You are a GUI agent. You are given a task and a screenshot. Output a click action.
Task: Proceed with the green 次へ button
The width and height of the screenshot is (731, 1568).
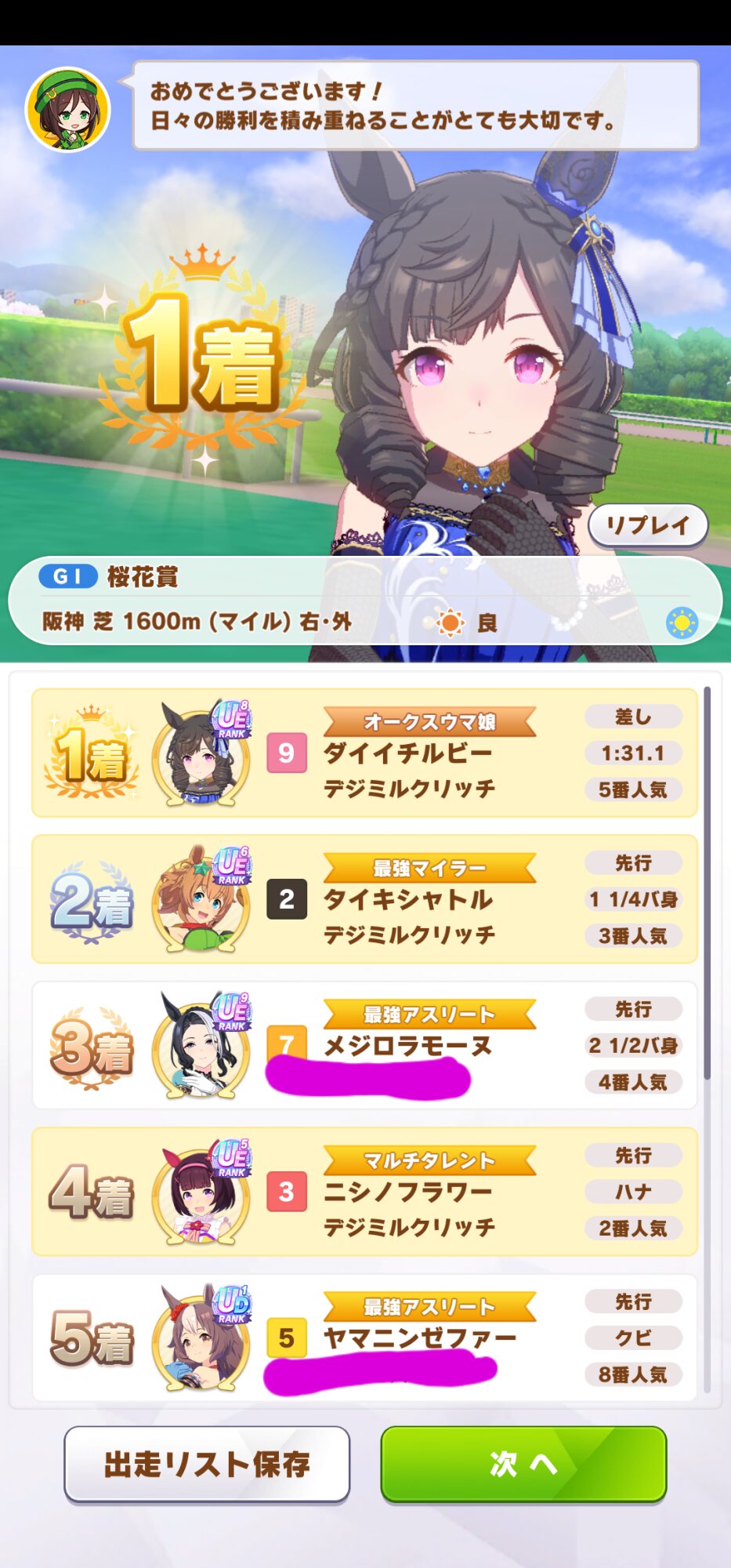(523, 1464)
